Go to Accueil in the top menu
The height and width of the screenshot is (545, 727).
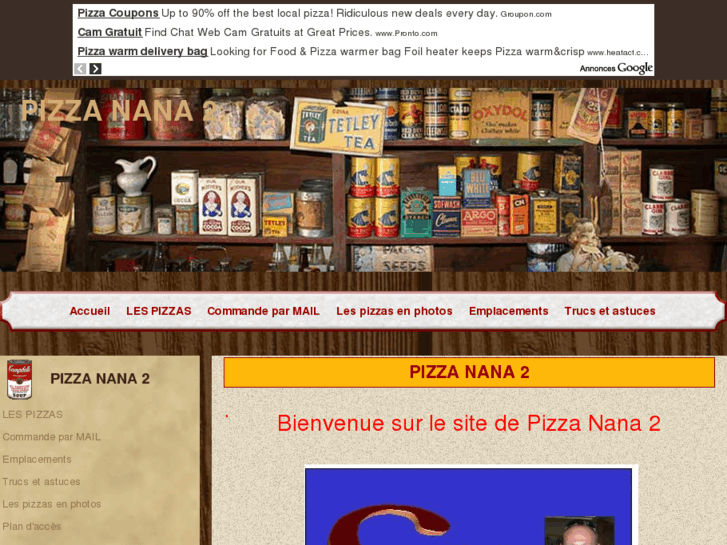pos(89,311)
